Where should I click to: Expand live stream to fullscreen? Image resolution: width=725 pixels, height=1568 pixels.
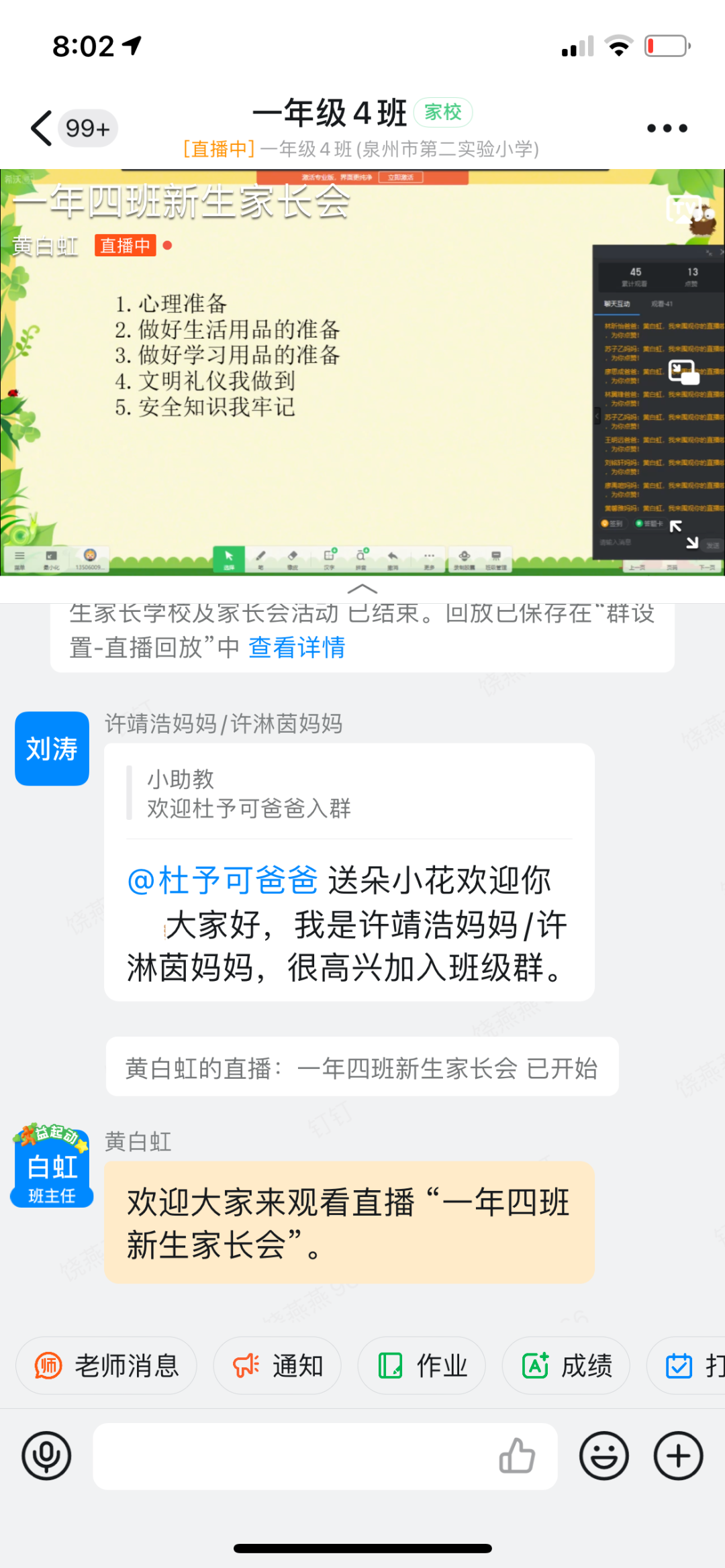tap(684, 534)
